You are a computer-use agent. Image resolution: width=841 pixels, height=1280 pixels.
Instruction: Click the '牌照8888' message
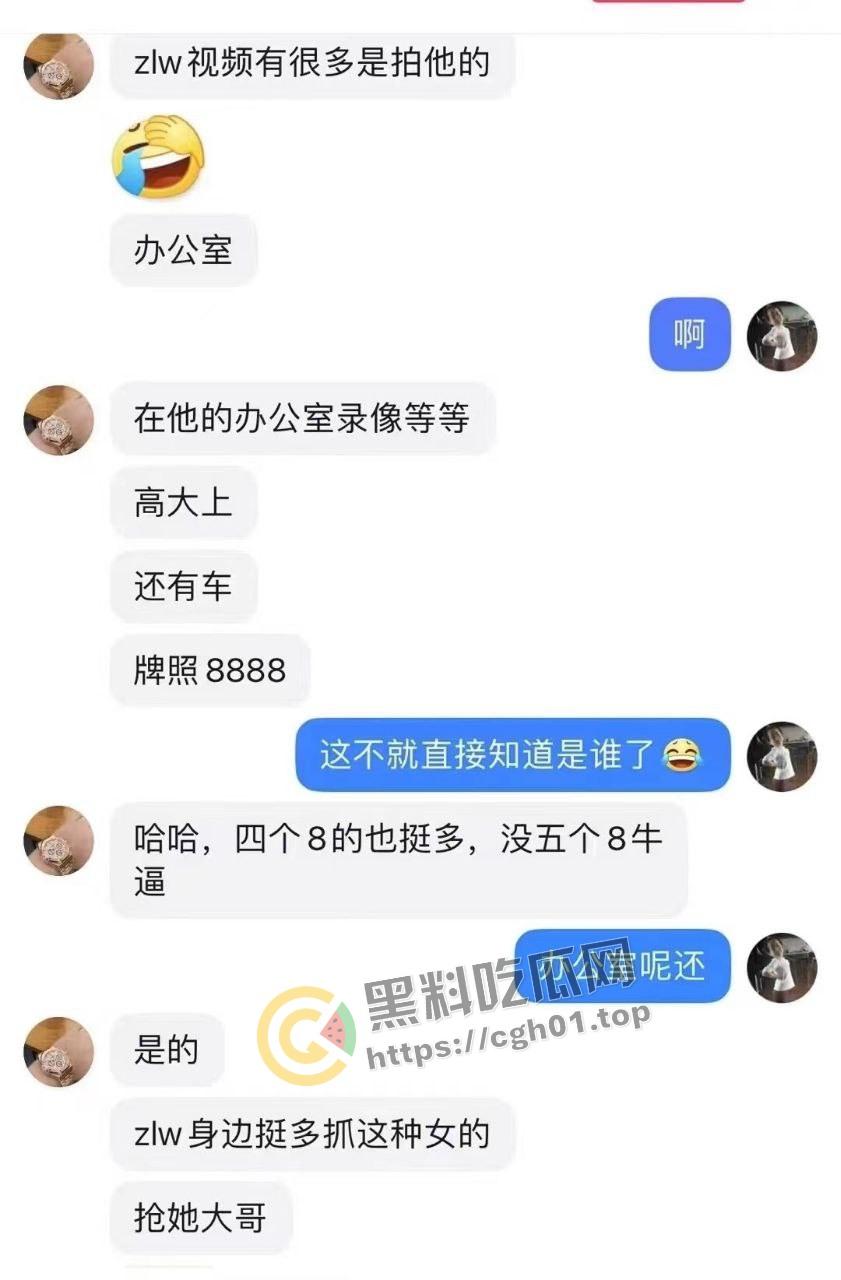pos(210,671)
